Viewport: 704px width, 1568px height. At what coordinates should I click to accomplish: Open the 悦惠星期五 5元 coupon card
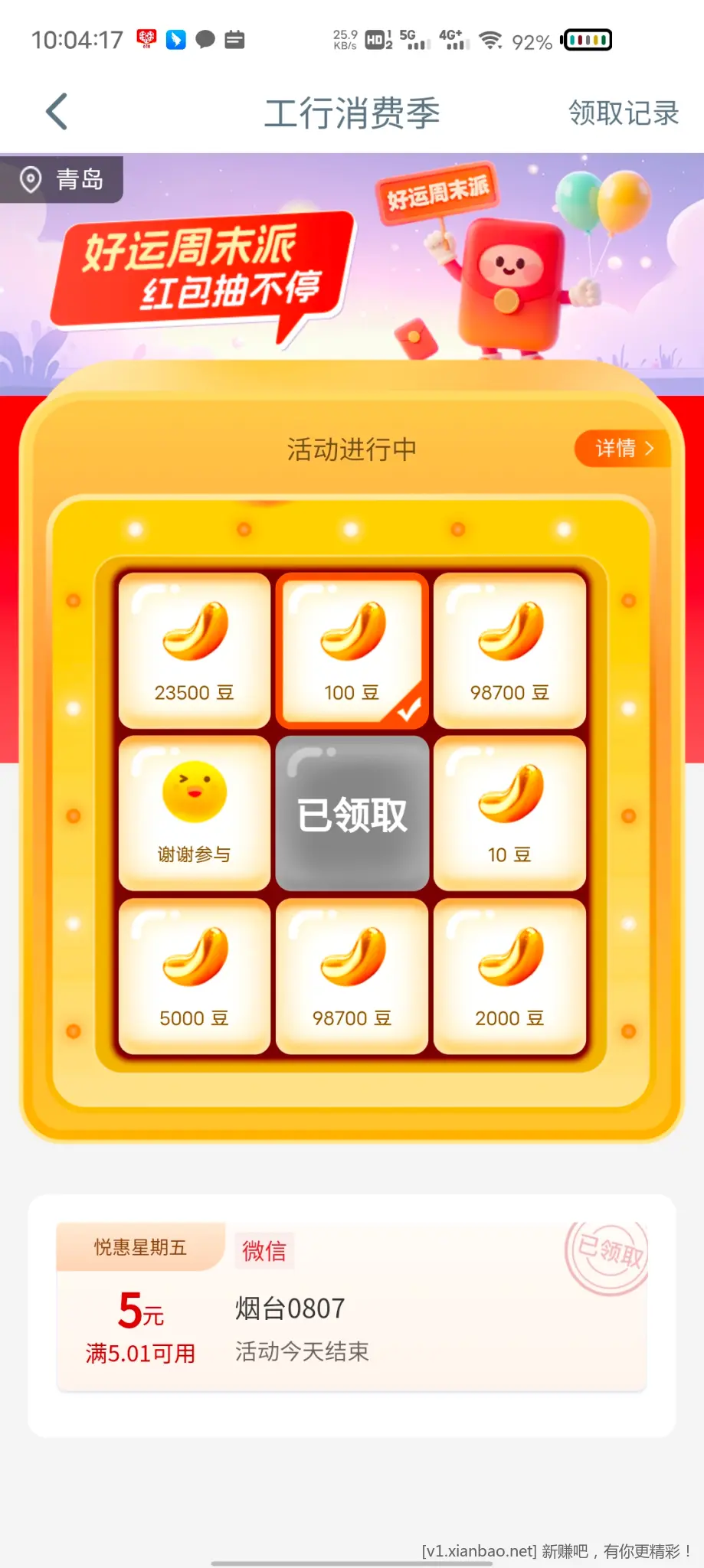352,1308
